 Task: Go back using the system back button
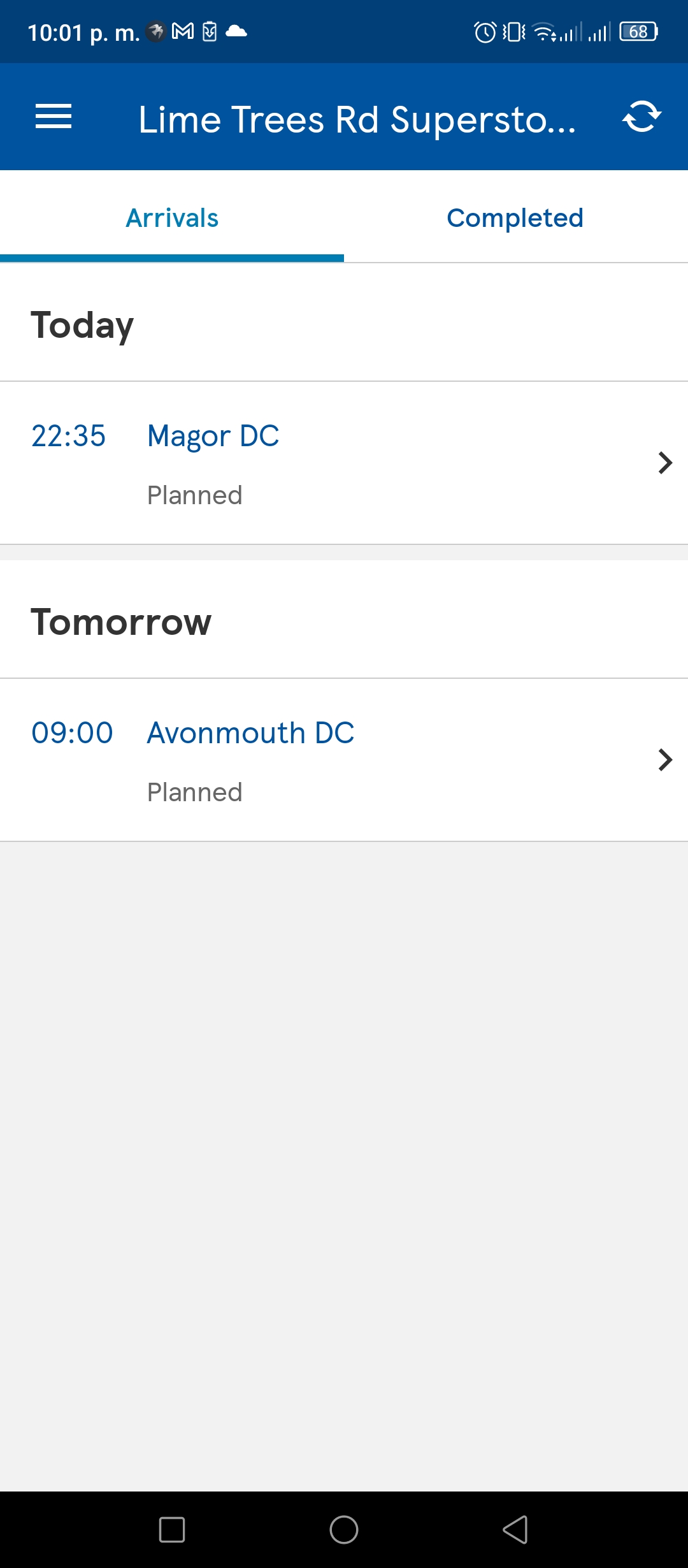515,1529
